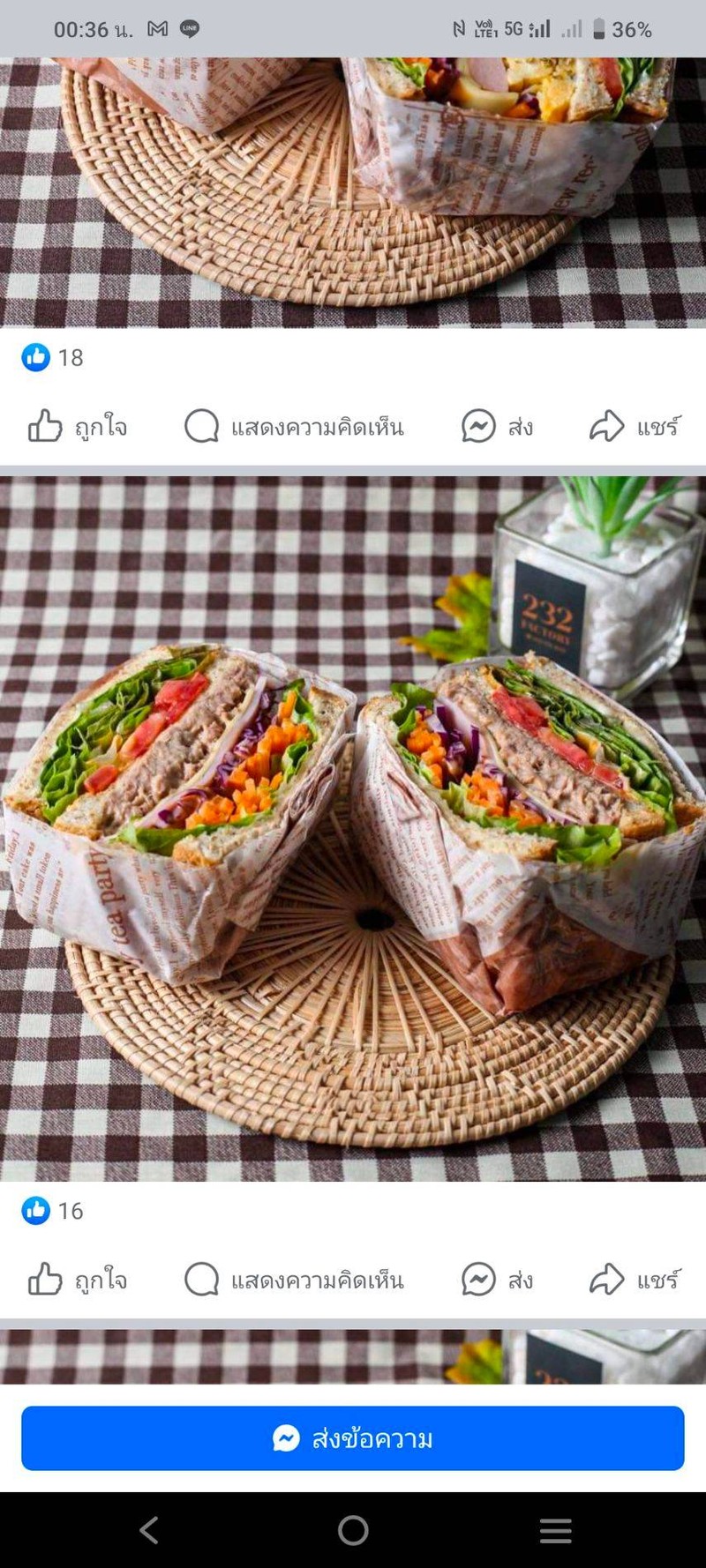View the 16 reactions list
The image size is (706, 1568).
click(x=53, y=1211)
